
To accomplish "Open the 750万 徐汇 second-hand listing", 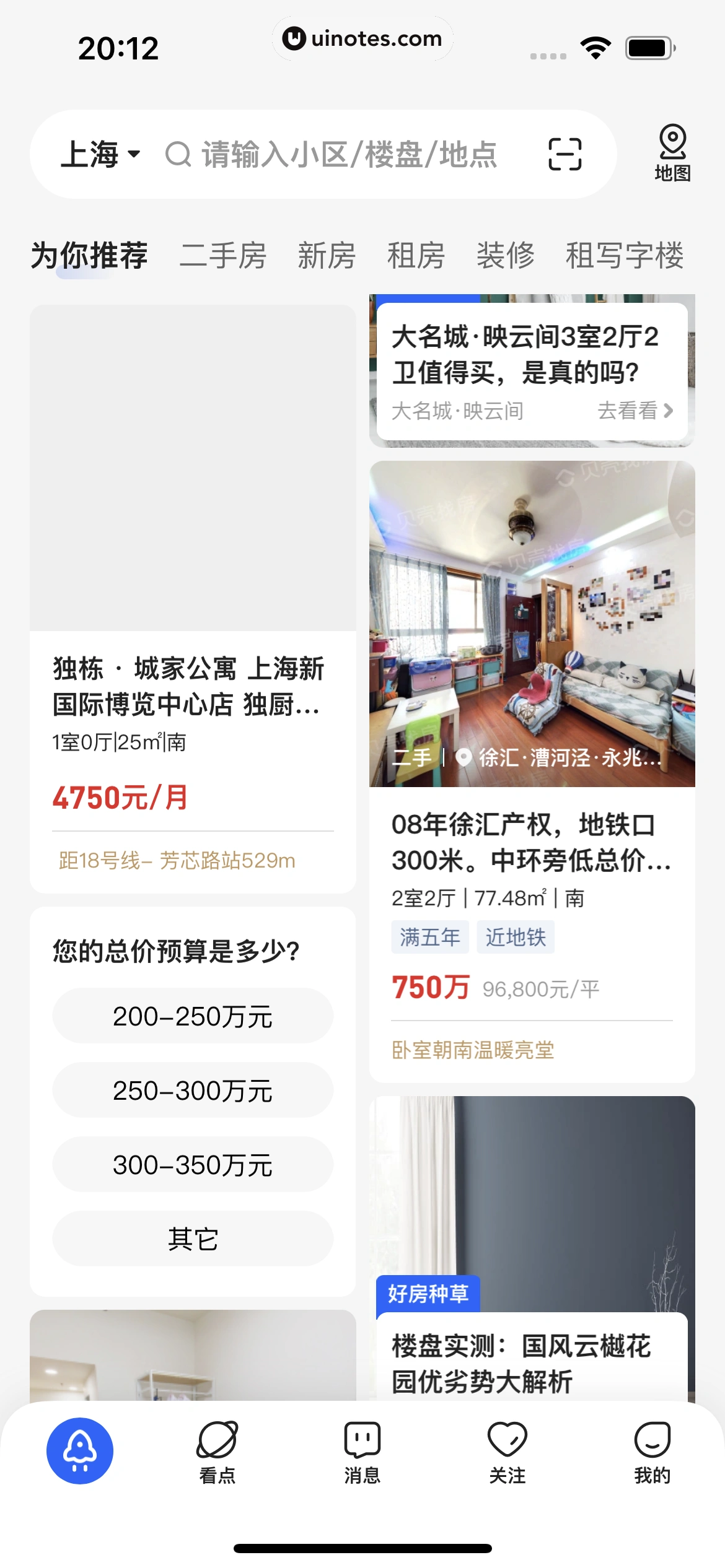I will tap(532, 842).
